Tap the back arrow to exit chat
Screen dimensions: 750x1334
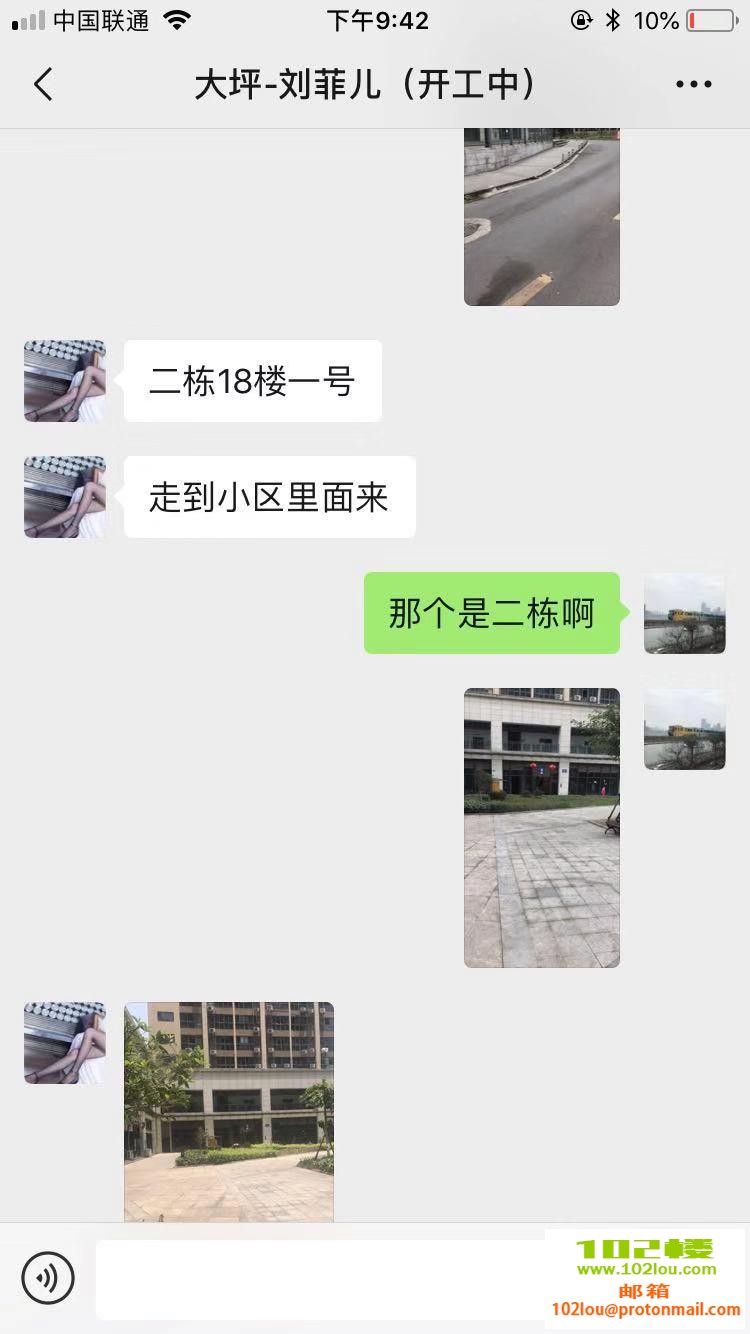click(42, 84)
